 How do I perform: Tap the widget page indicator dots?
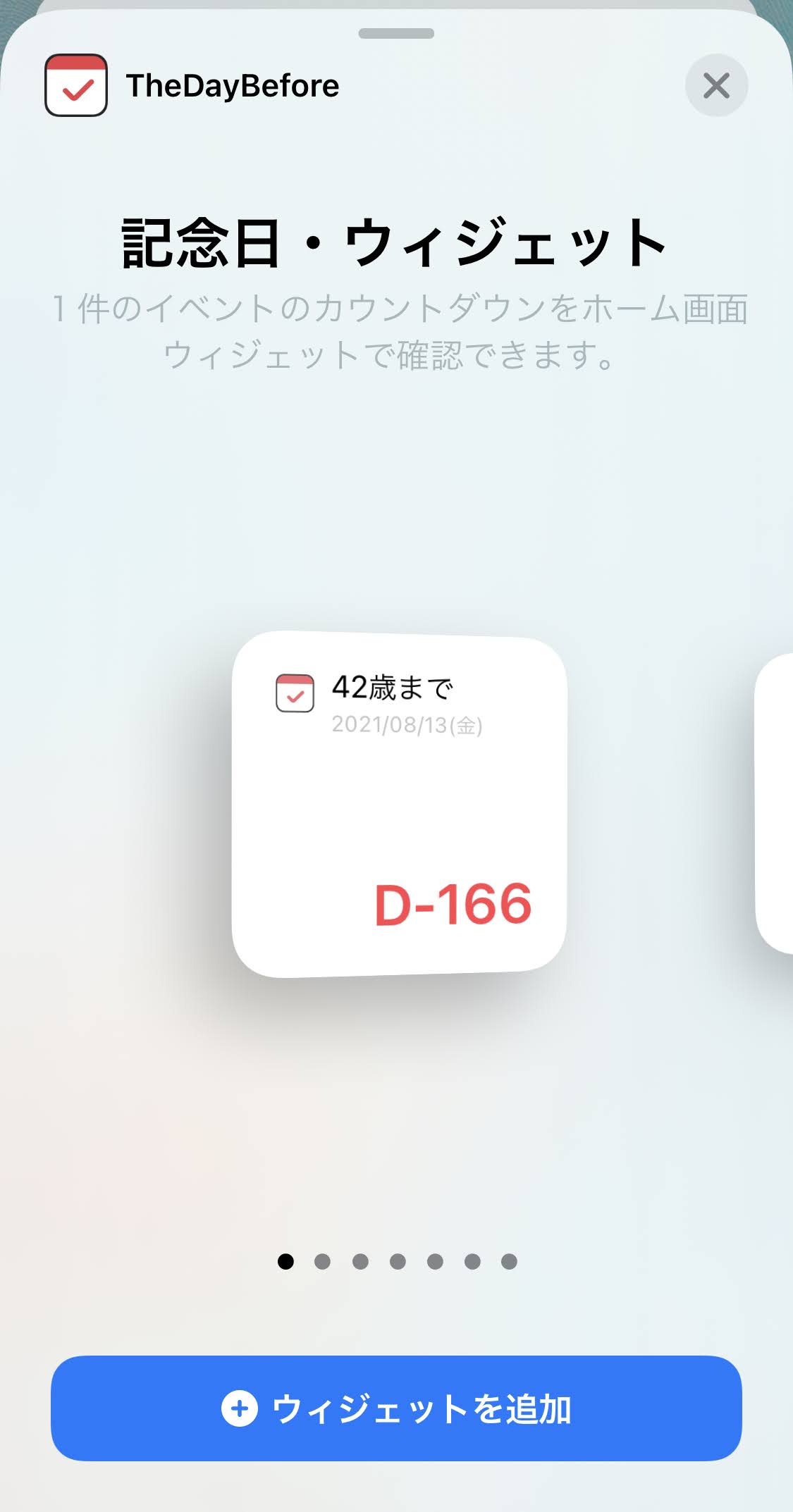(x=397, y=1261)
